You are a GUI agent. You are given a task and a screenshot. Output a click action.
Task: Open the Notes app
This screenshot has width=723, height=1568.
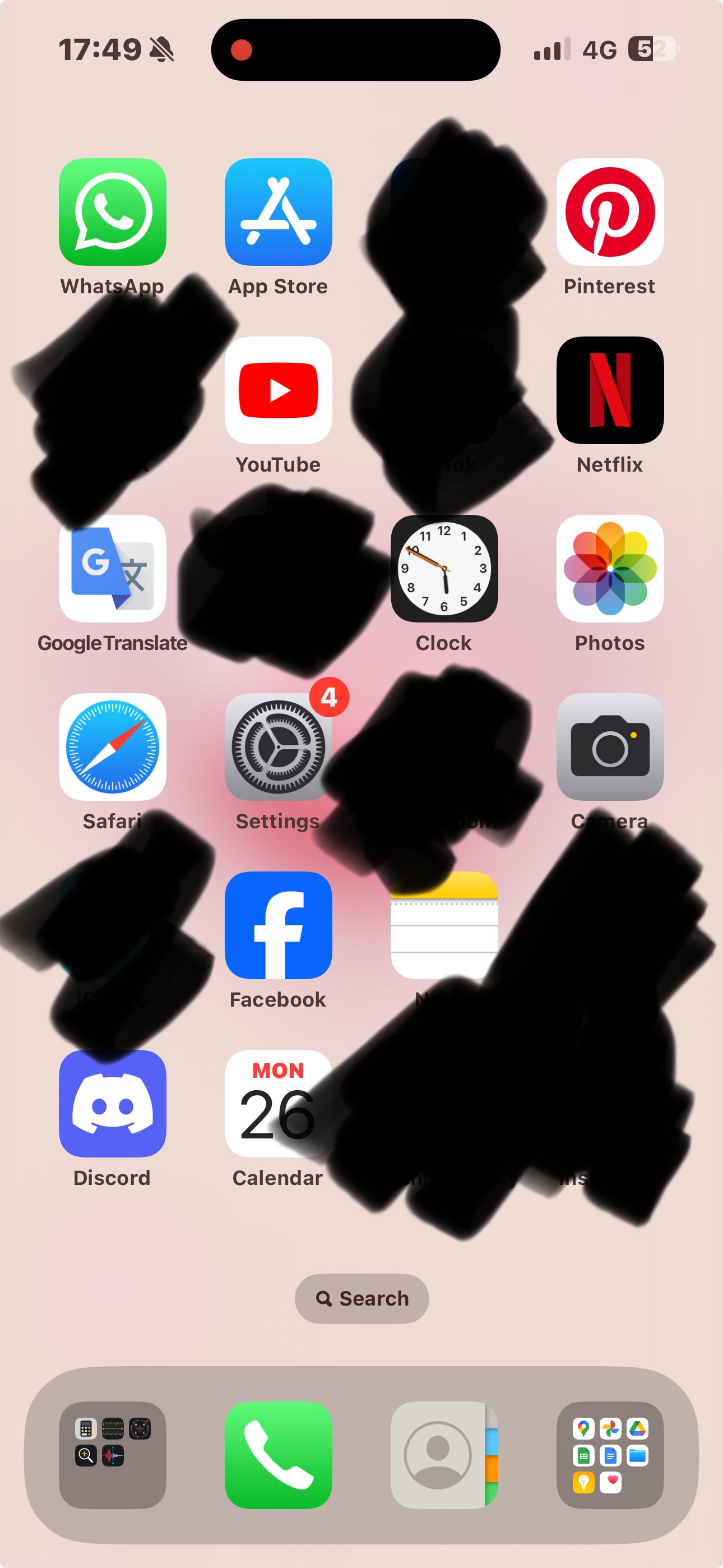tap(444, 926)
